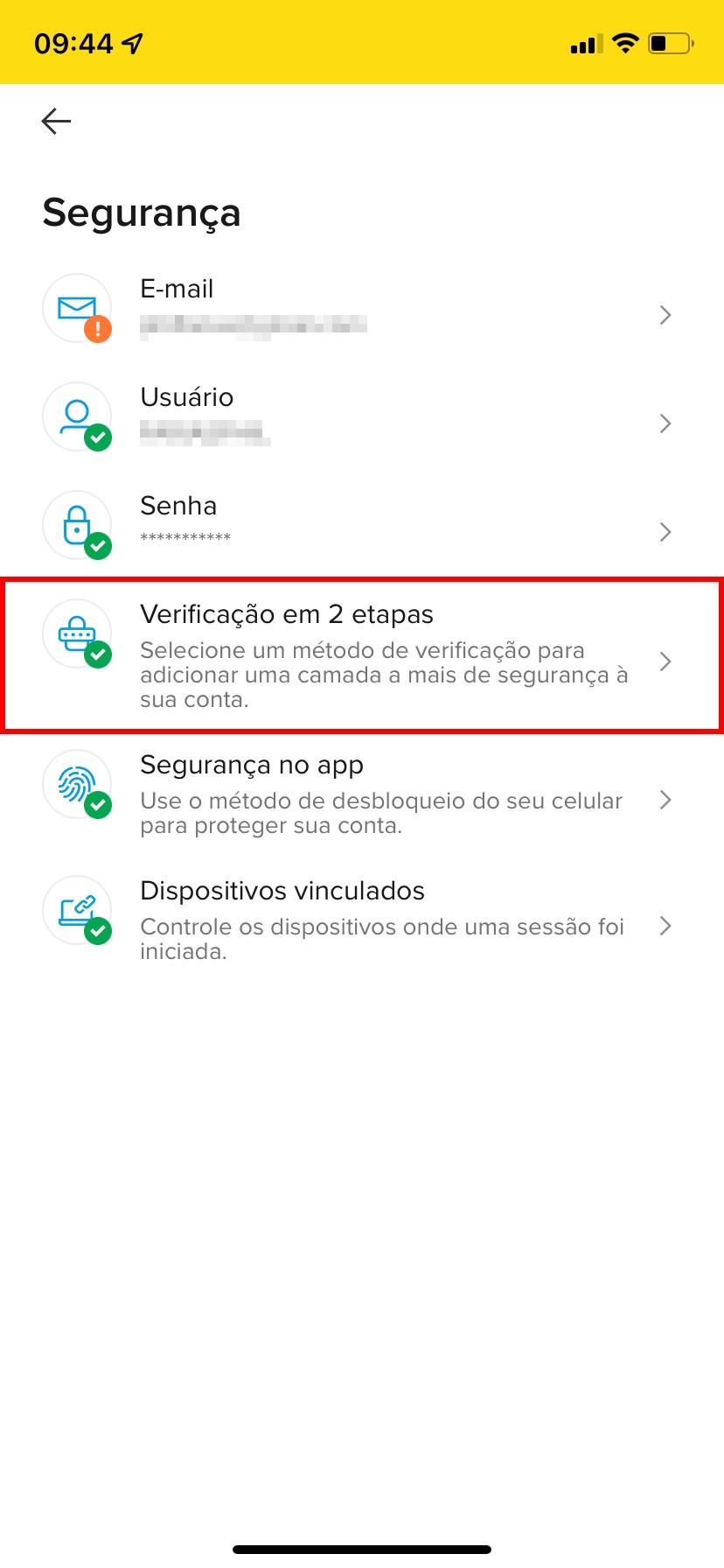
Task: Open Segurança no app settings
Action: [x=360, y=793]
